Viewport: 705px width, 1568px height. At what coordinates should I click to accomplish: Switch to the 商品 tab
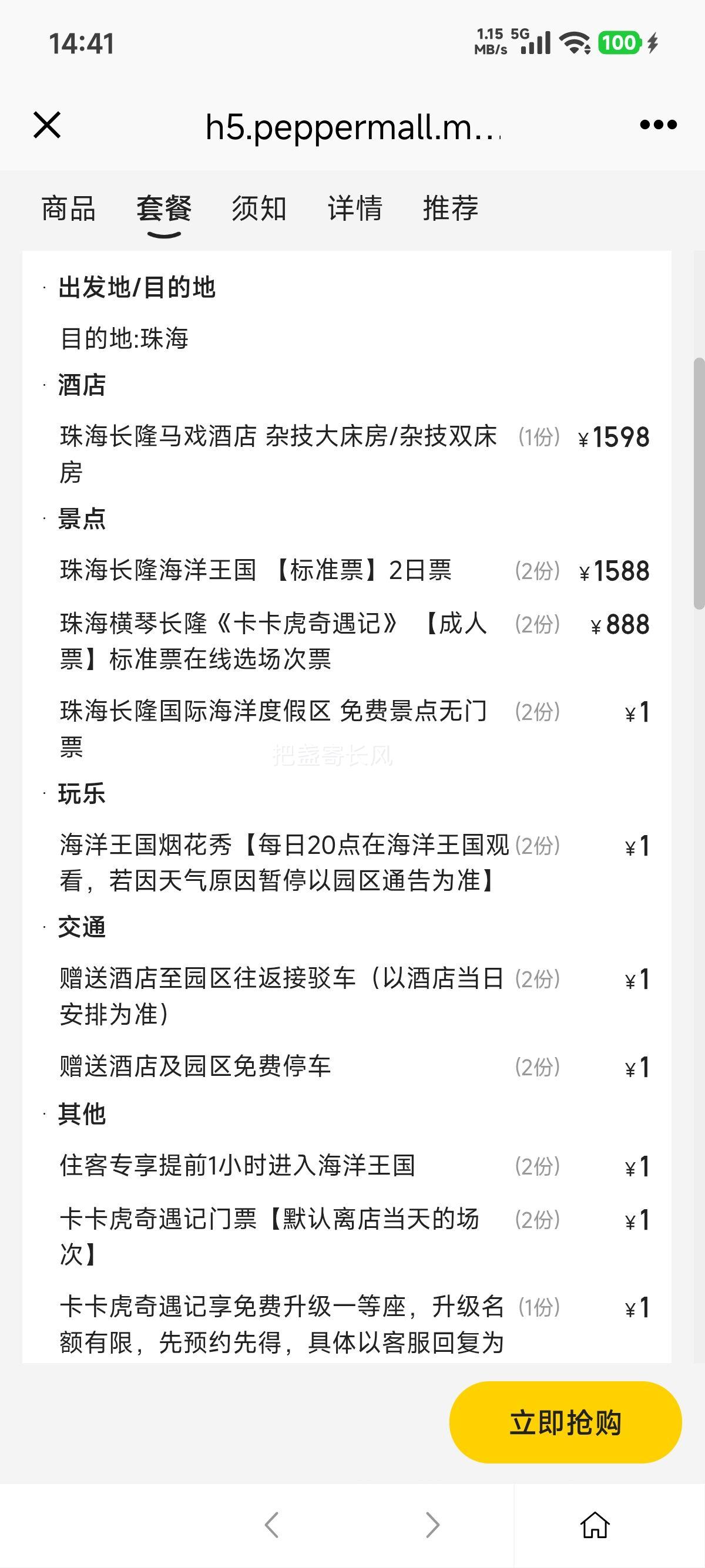(x=69, y=209)
